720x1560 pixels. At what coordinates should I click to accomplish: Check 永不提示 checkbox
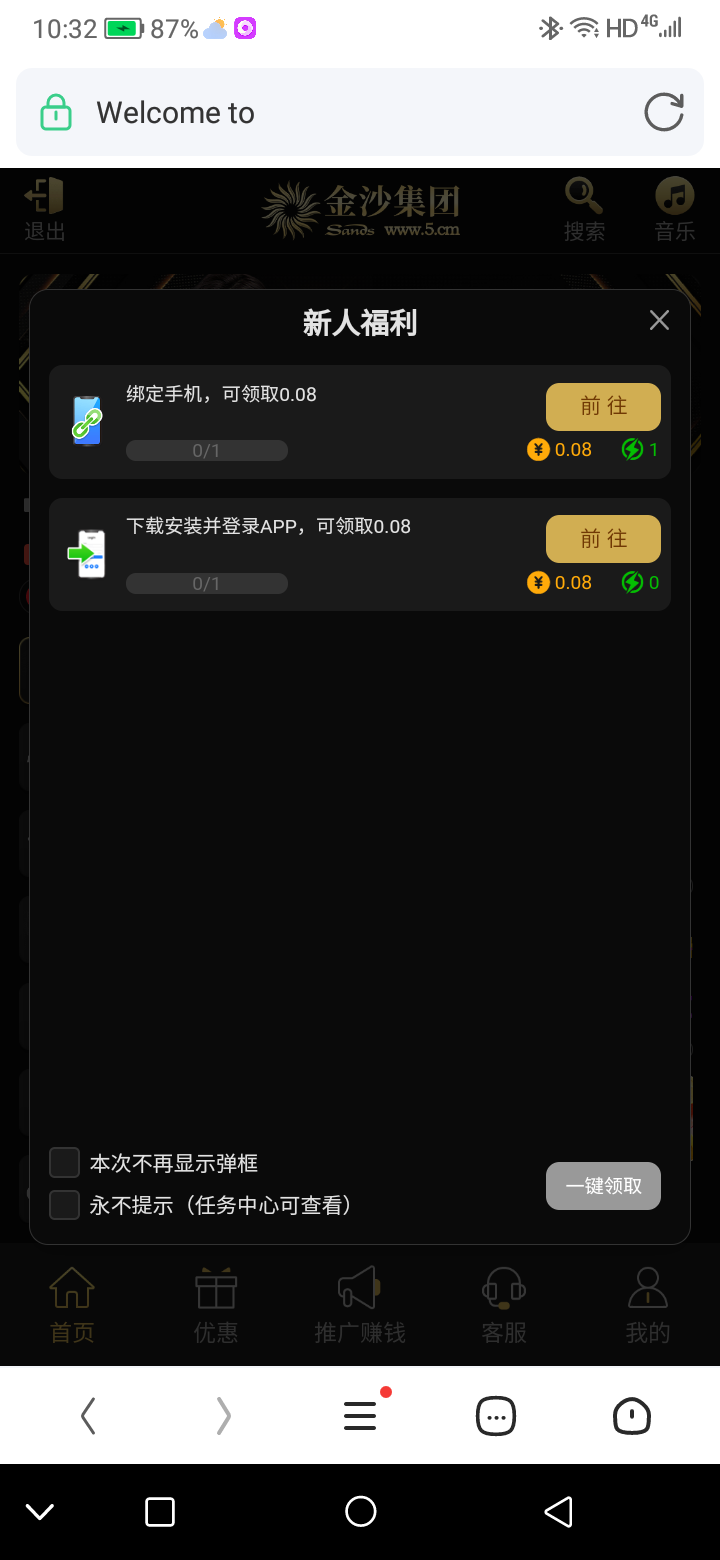(x=65, y=1205)
